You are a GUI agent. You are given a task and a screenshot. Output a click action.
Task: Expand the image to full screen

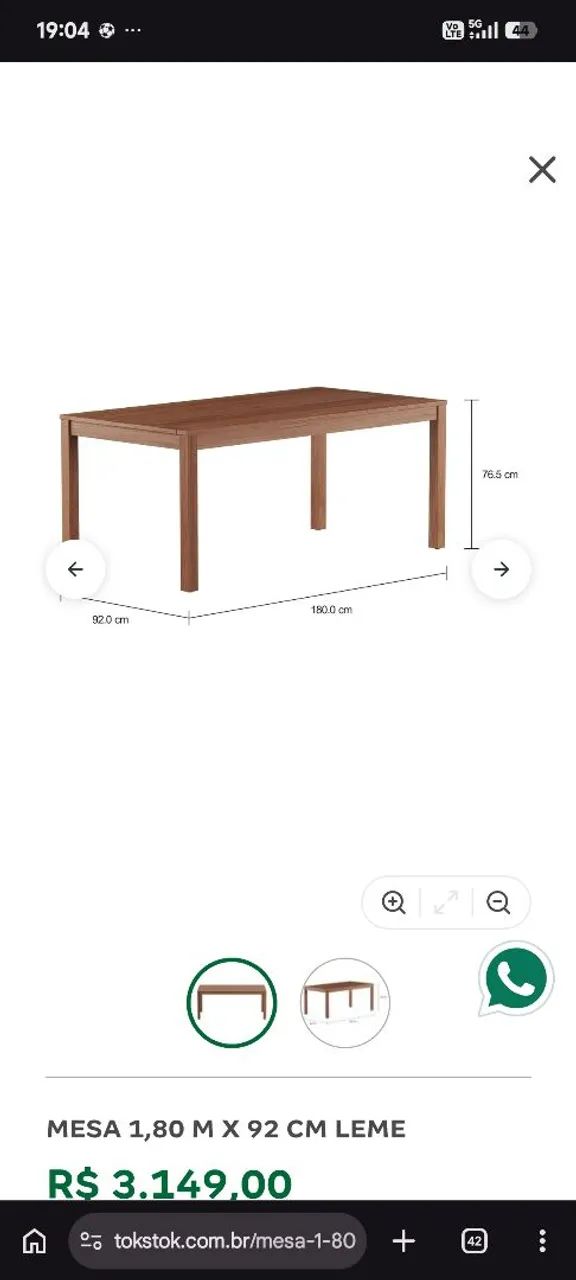click(446, 902)
